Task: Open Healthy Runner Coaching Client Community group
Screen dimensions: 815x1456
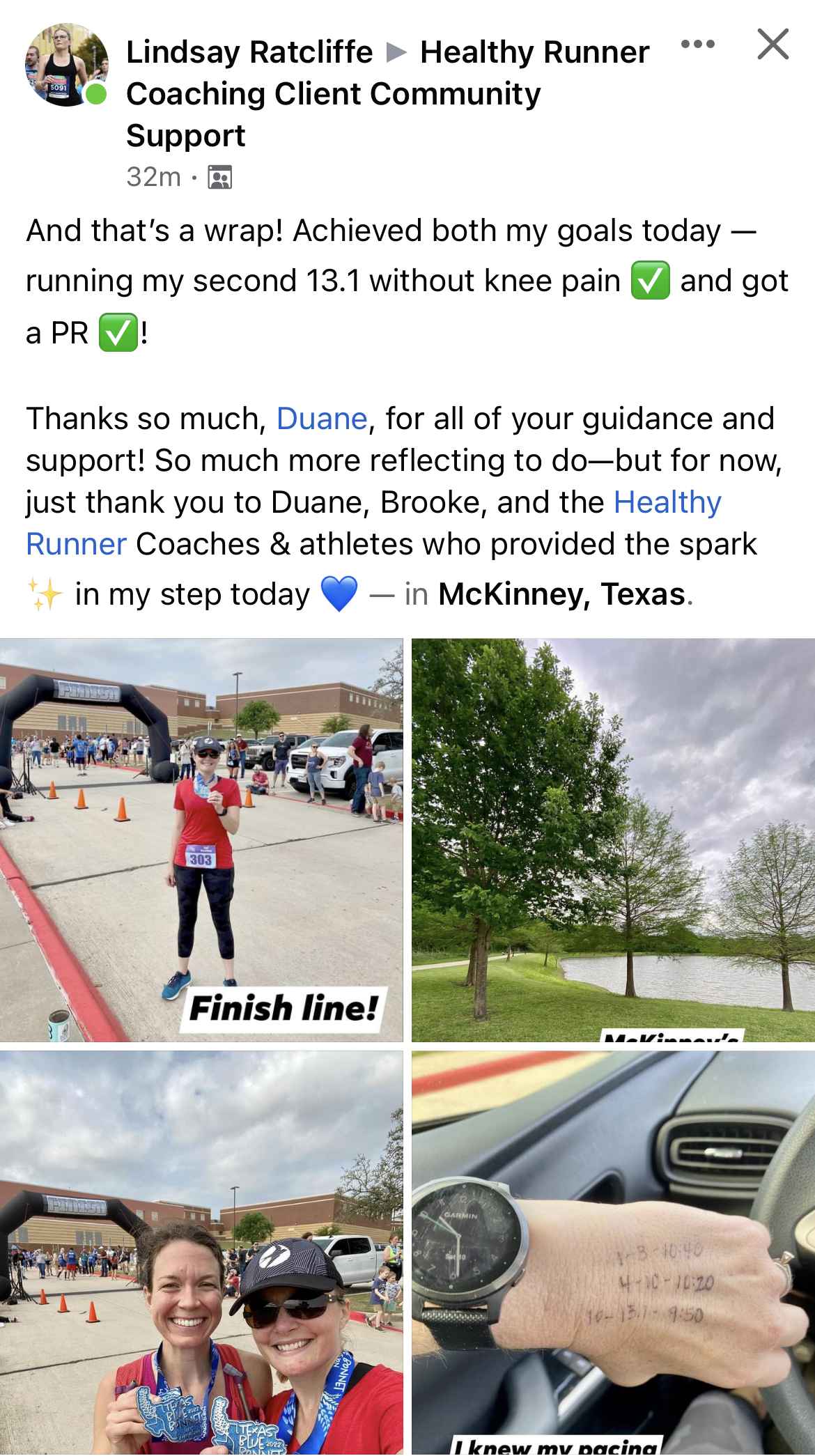Action: tap(333, 94)
